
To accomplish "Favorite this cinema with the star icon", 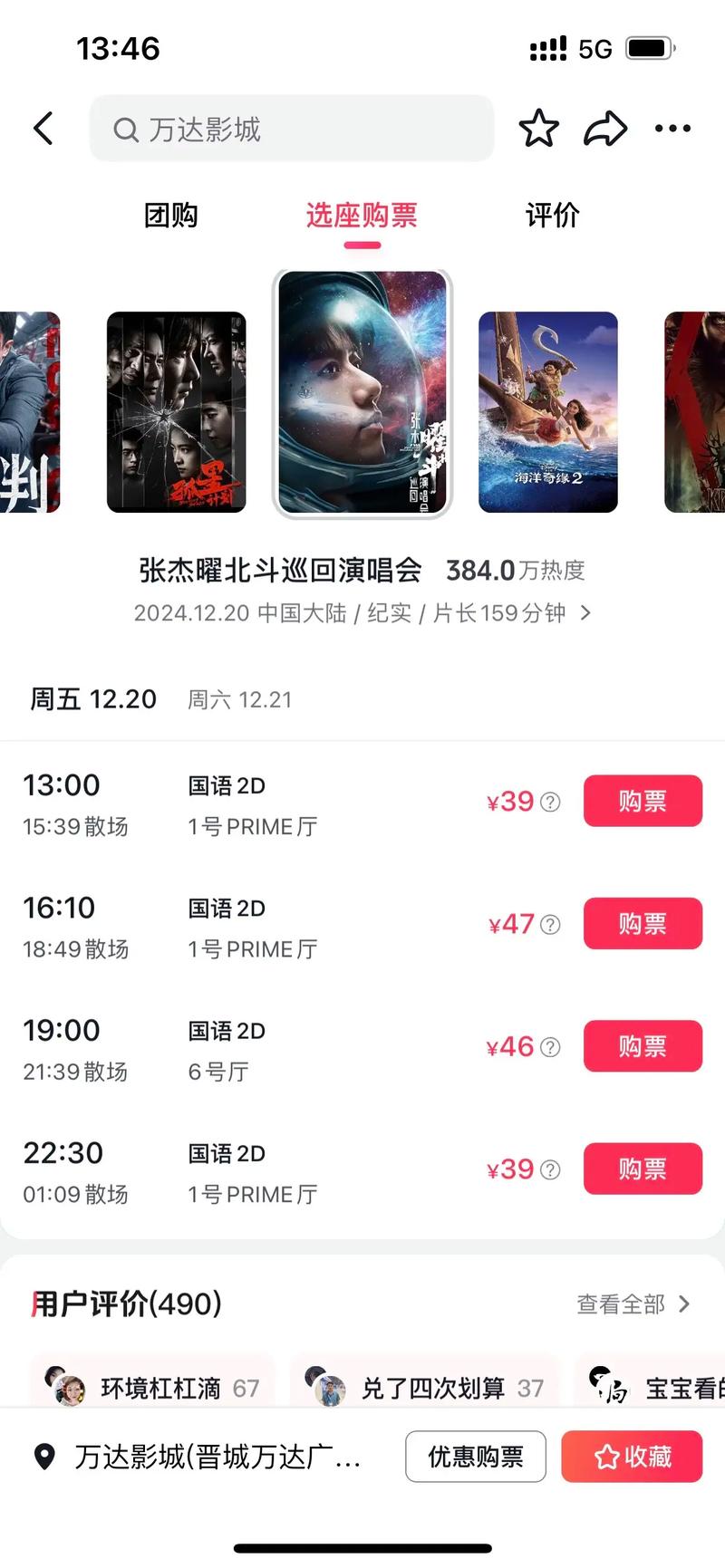I will 538,129.
